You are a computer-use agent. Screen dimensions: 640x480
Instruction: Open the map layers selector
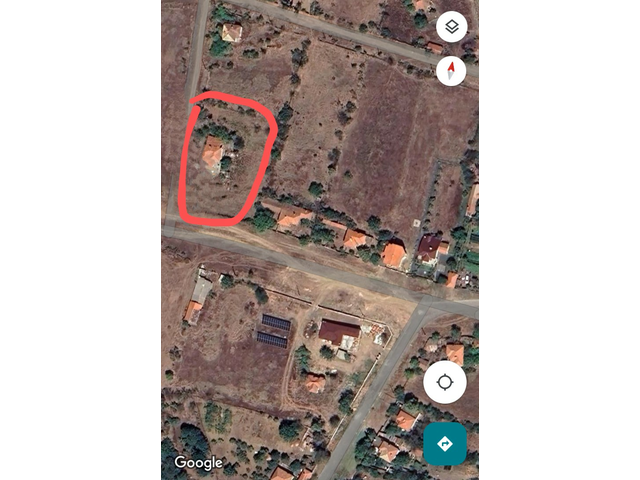coord(452,27)
